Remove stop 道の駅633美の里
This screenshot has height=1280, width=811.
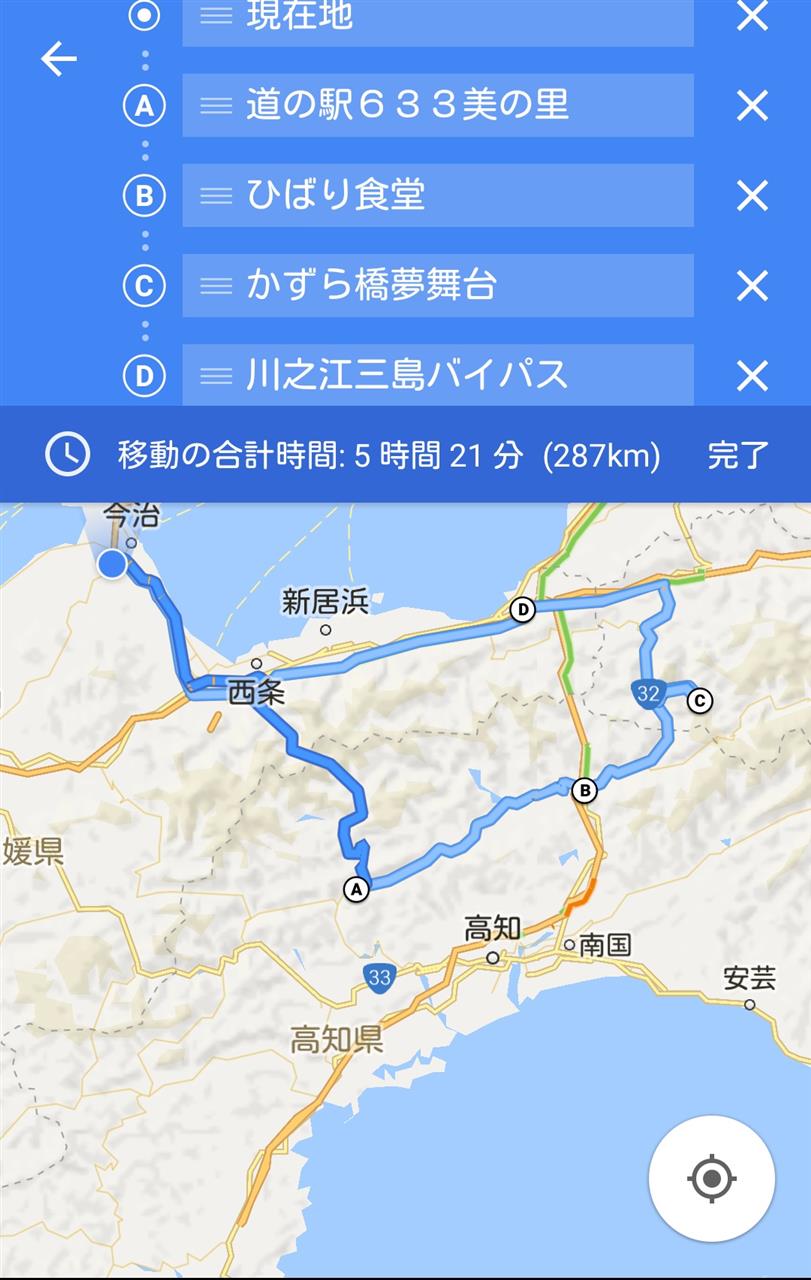coord(752,105)
